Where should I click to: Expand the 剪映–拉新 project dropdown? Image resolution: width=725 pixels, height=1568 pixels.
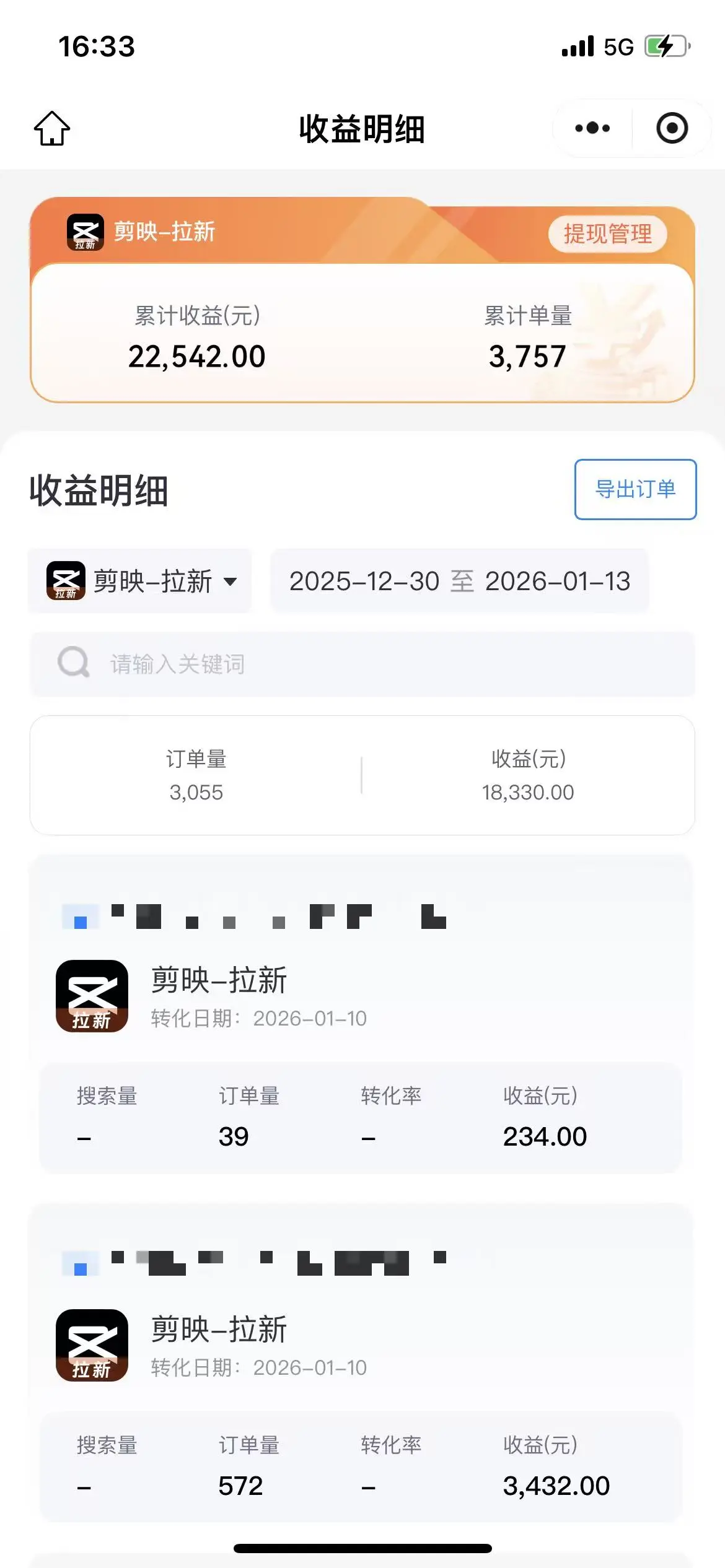[x=140, y=581]
